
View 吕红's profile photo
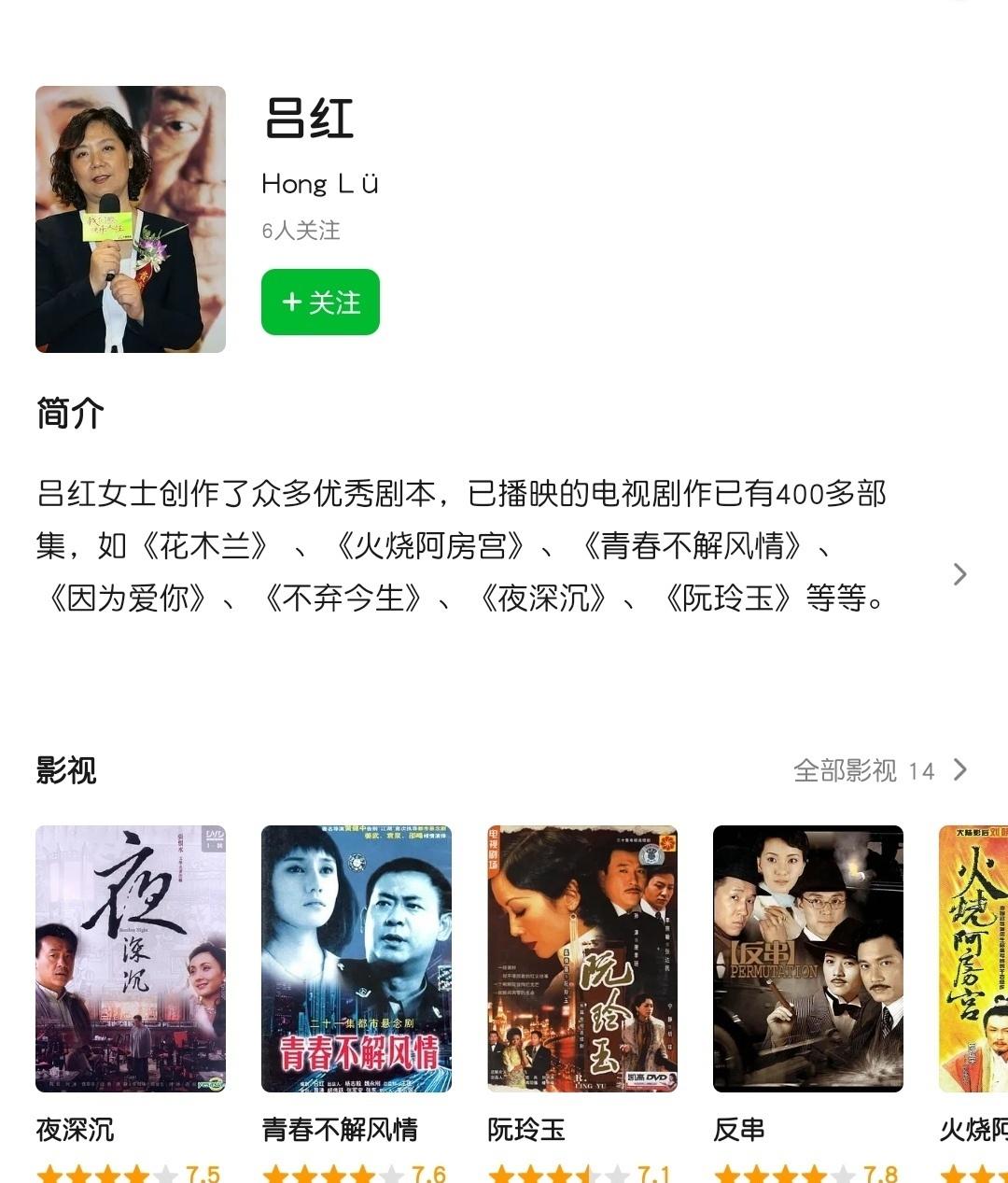point(131,219)
